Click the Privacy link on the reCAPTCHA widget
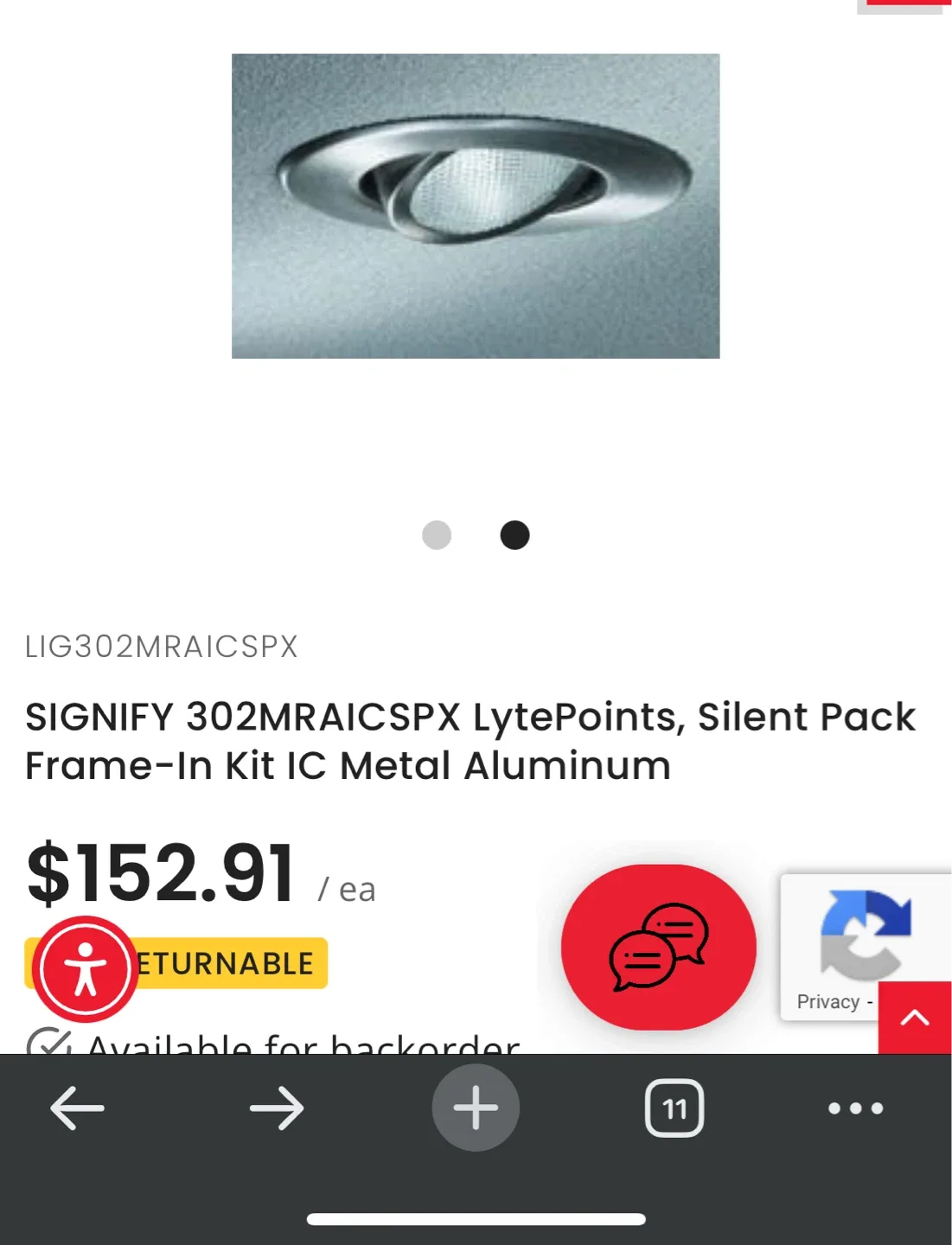This screenshot has width=952, height=1245. click(x=828, y=1001)
